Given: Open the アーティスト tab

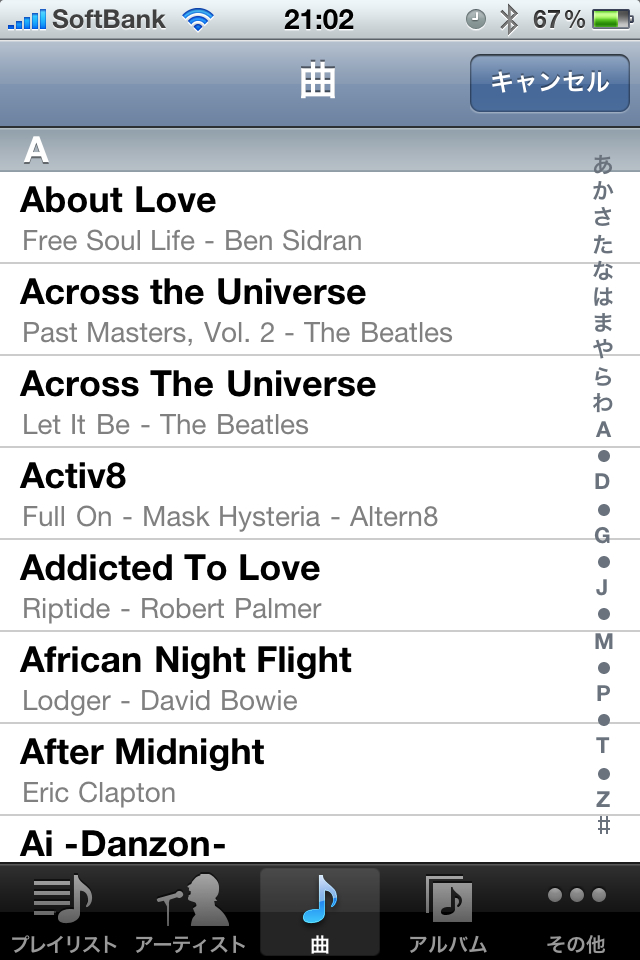Looking at the screenshot, I should (x=190, y=912).
